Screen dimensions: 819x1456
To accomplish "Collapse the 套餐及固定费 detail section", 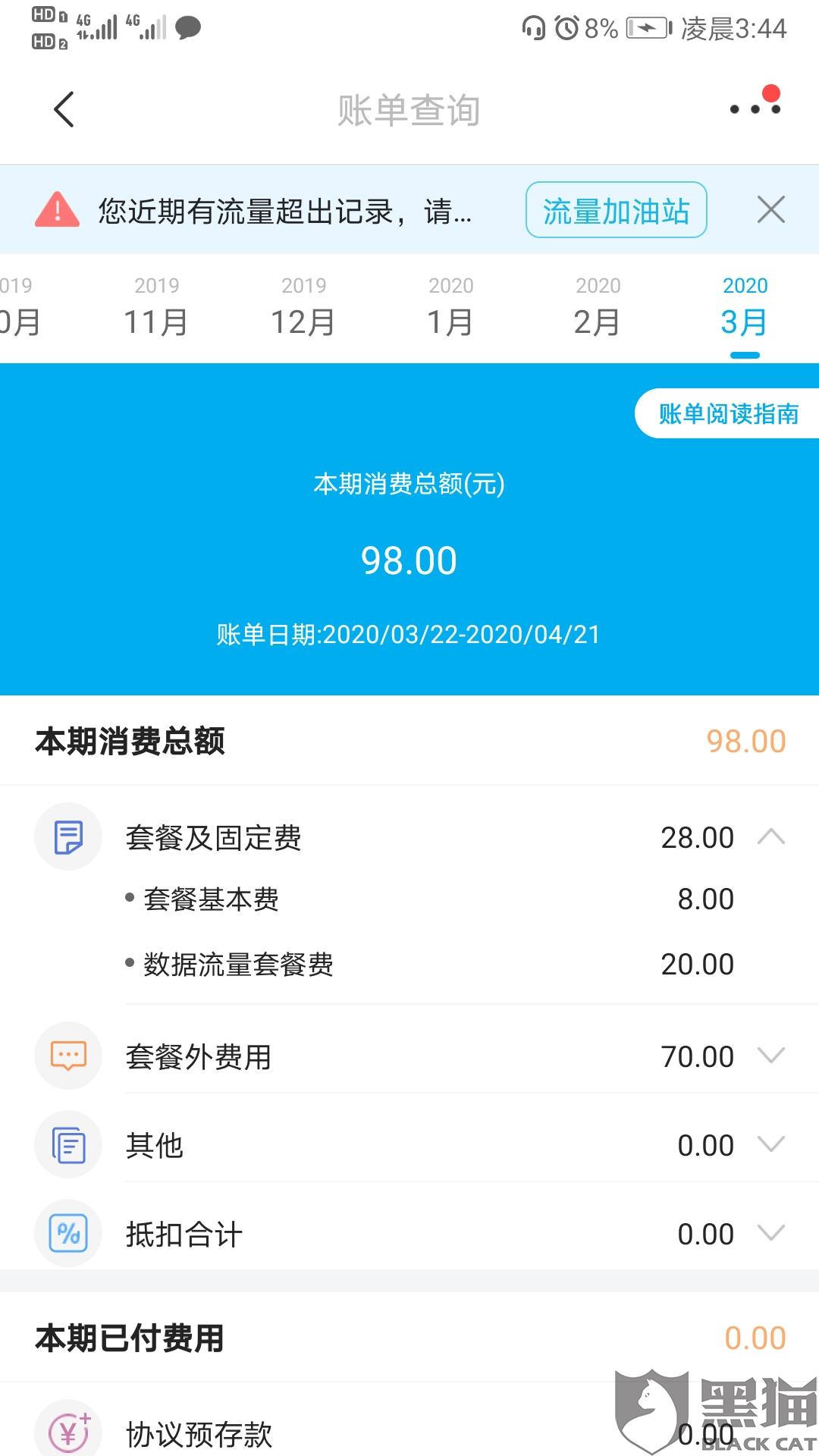I will pyautogui.click(x=771, y=836).
